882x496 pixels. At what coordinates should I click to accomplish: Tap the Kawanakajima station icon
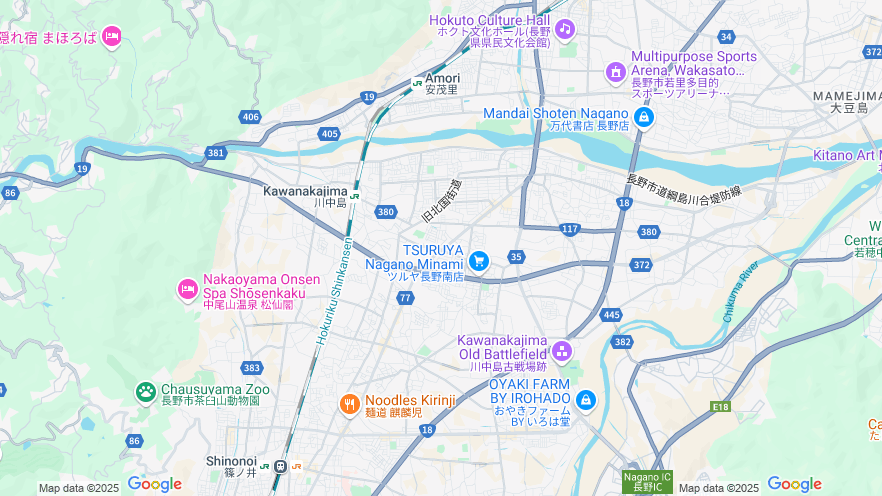pos(354,196)
